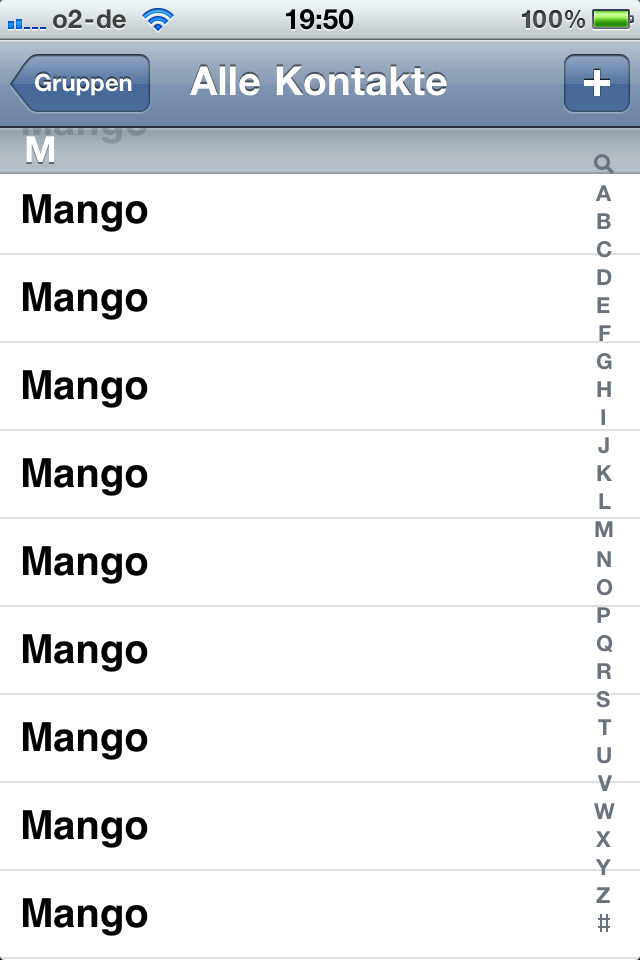Viewport: 640px width, 960px height.
Task: Select letter W in the alphabet index
Action: pos(603,810)
